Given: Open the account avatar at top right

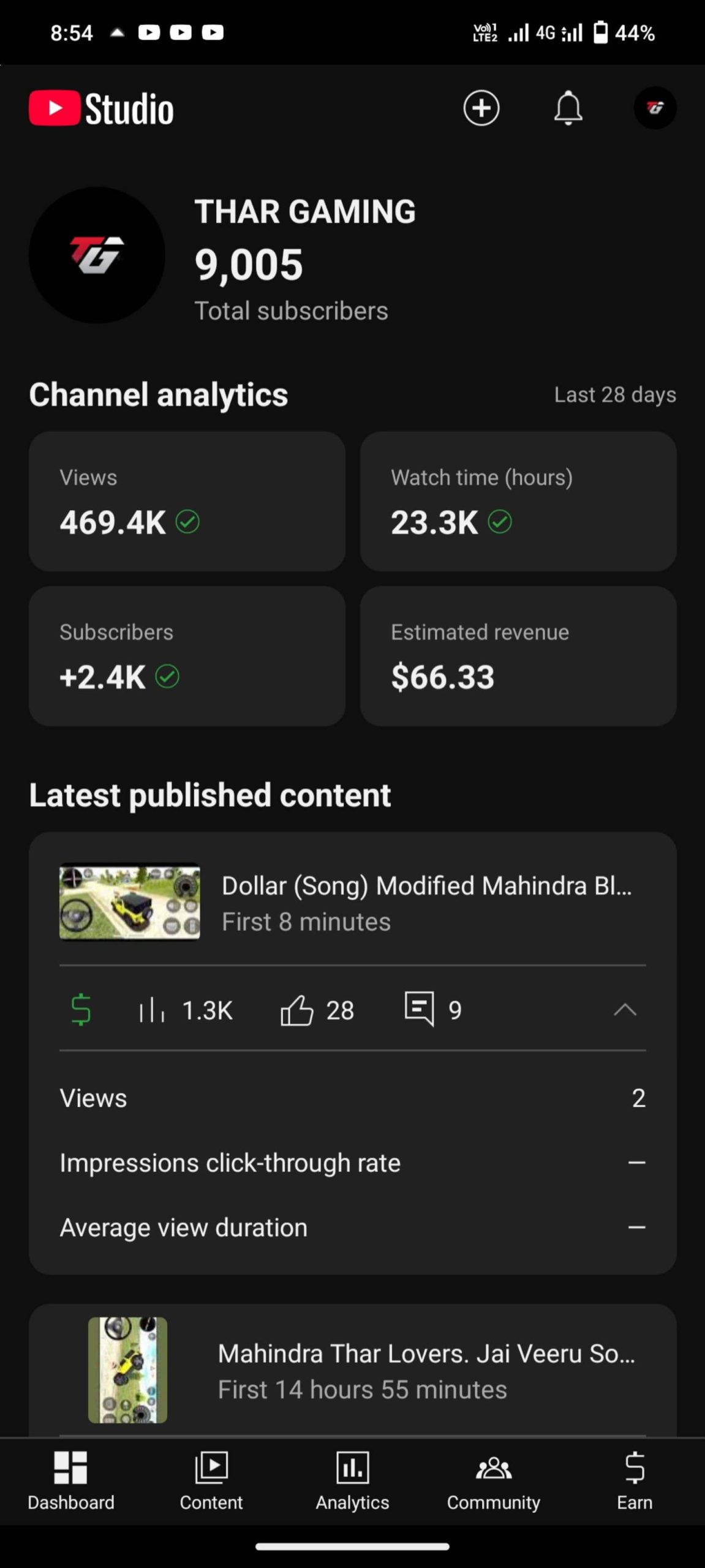Looking at the screenshot, I should [x=655, y=108].
